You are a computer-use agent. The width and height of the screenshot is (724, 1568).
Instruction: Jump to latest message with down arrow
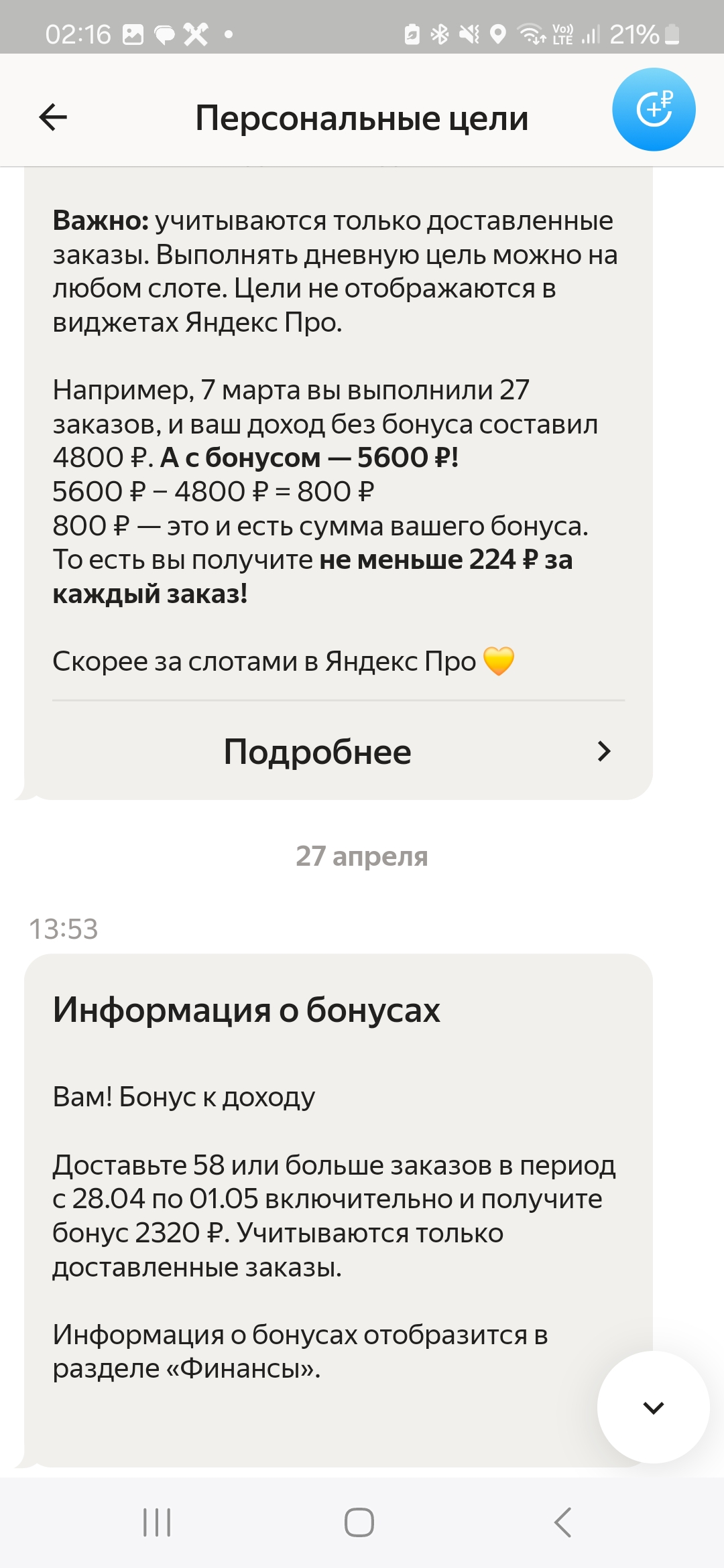point(654,1407)
